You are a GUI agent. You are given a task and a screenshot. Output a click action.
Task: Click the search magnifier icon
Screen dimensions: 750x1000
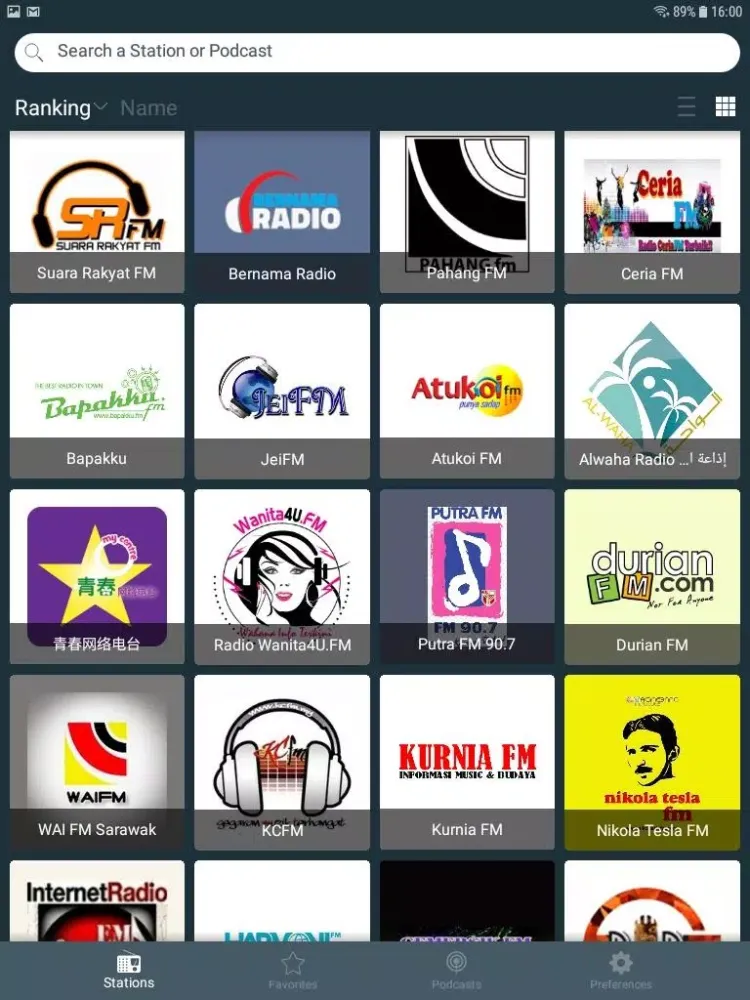(x=33, y=52)
